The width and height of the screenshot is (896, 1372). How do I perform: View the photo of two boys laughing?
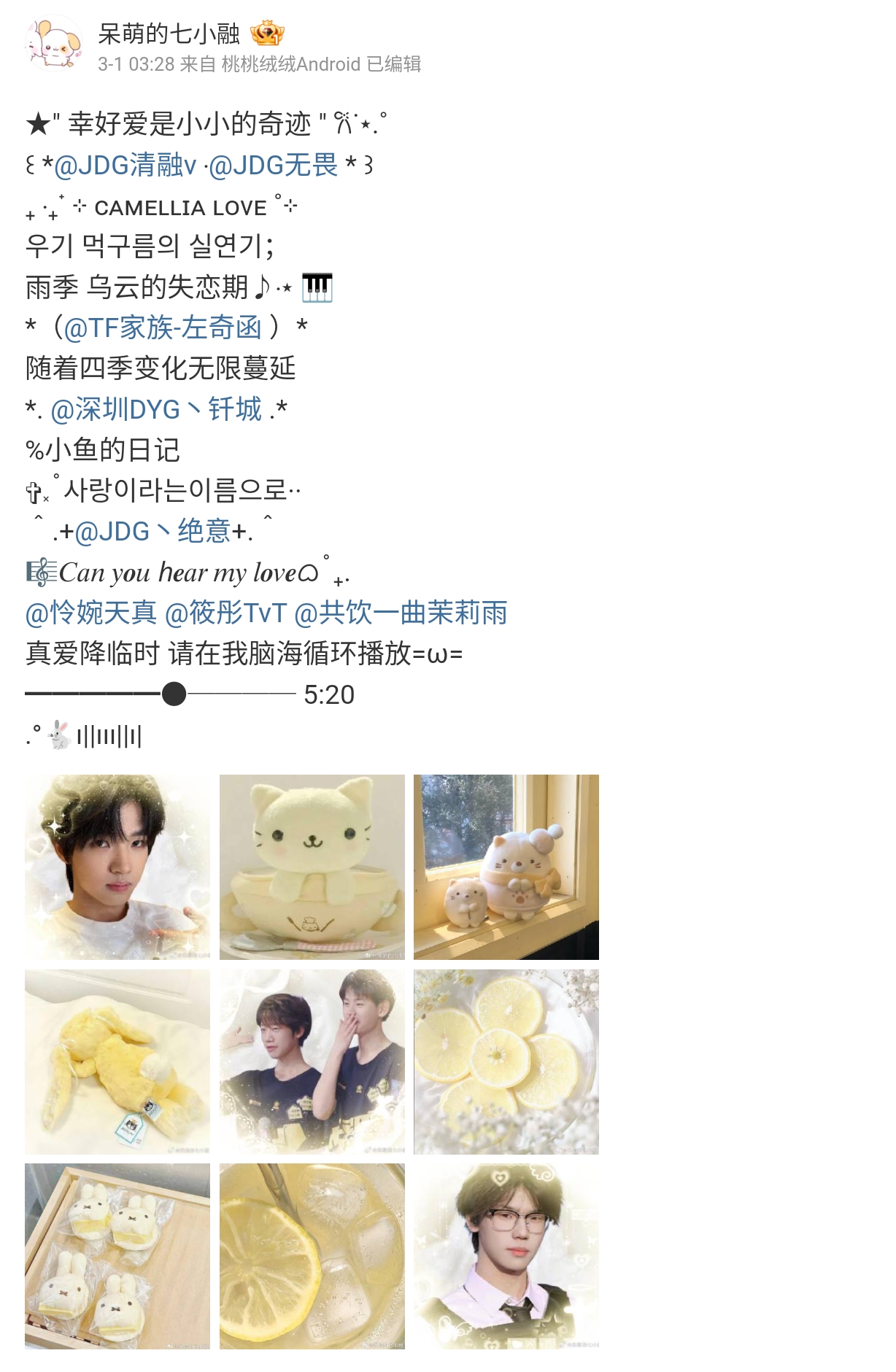312,1061
